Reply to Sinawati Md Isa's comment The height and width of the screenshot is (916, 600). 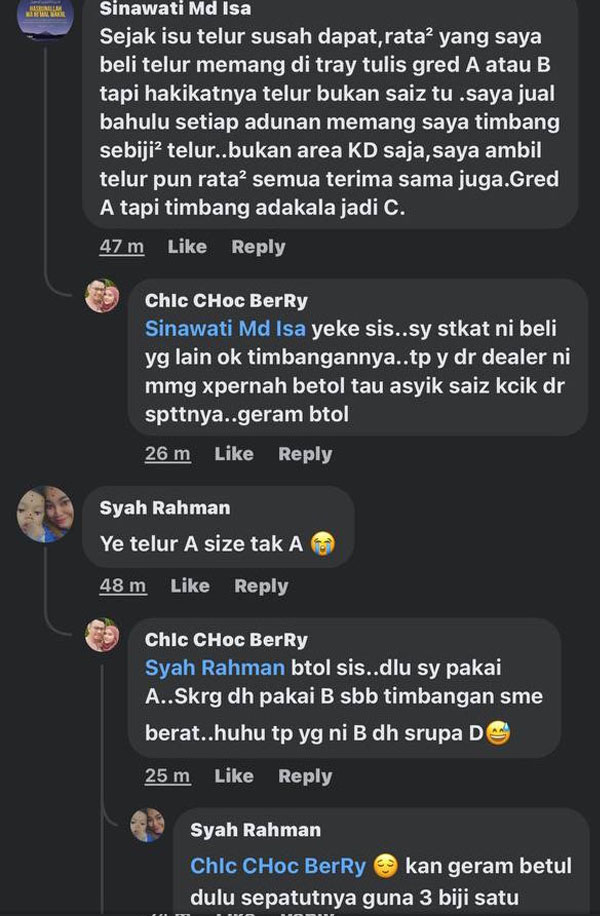pyautogui.click(x=258, y=247)
